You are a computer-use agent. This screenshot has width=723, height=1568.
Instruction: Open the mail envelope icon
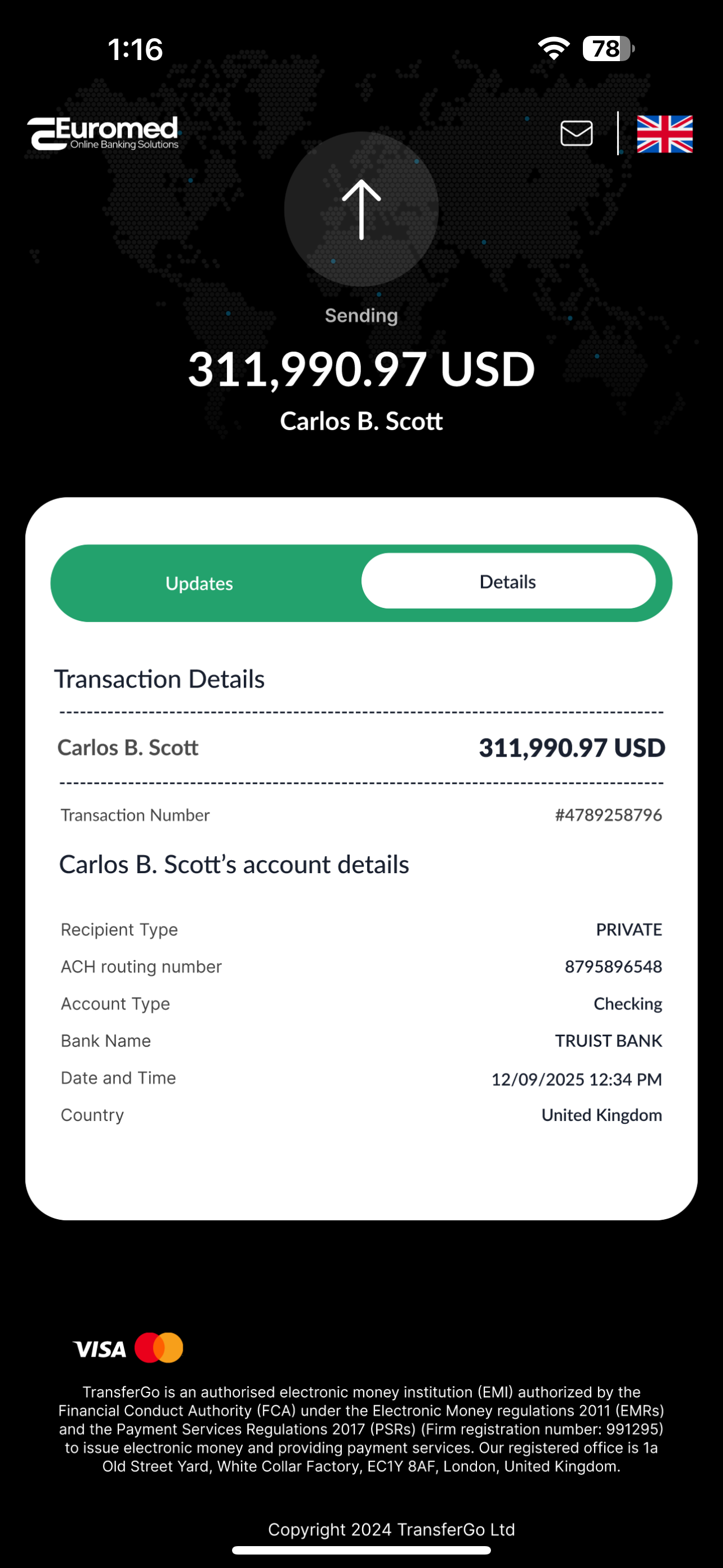(x=576, y=133)
